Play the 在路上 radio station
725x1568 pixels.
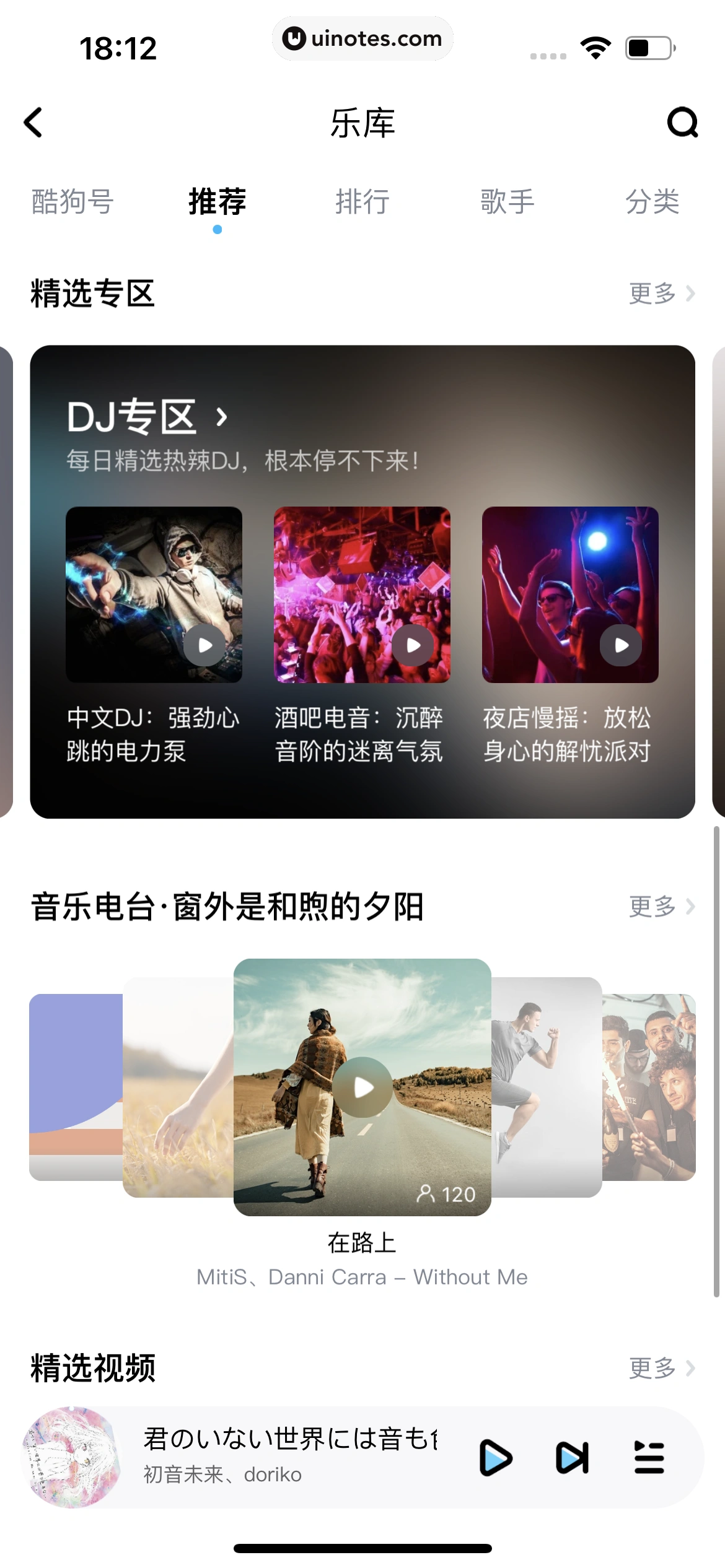click(x=363, y=1087)
